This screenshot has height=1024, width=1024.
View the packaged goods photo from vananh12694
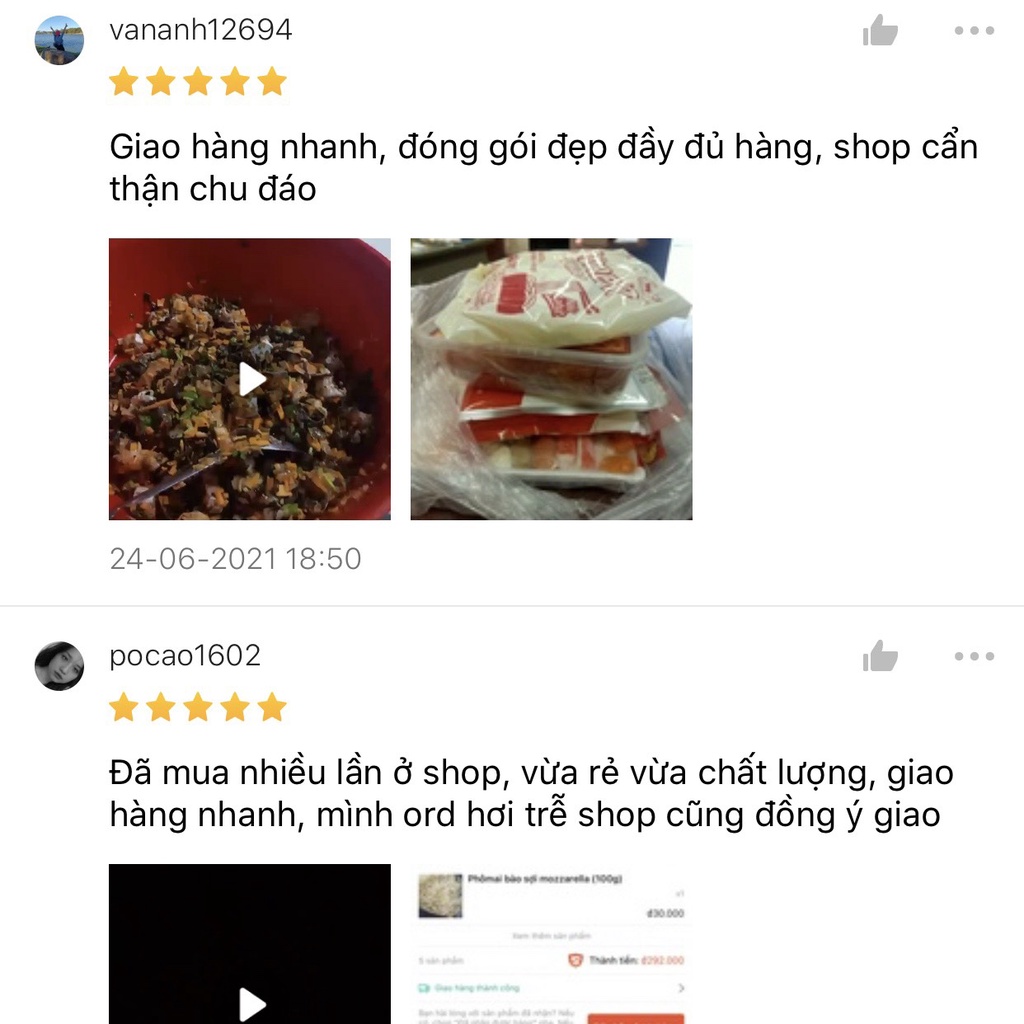point(551,379)
